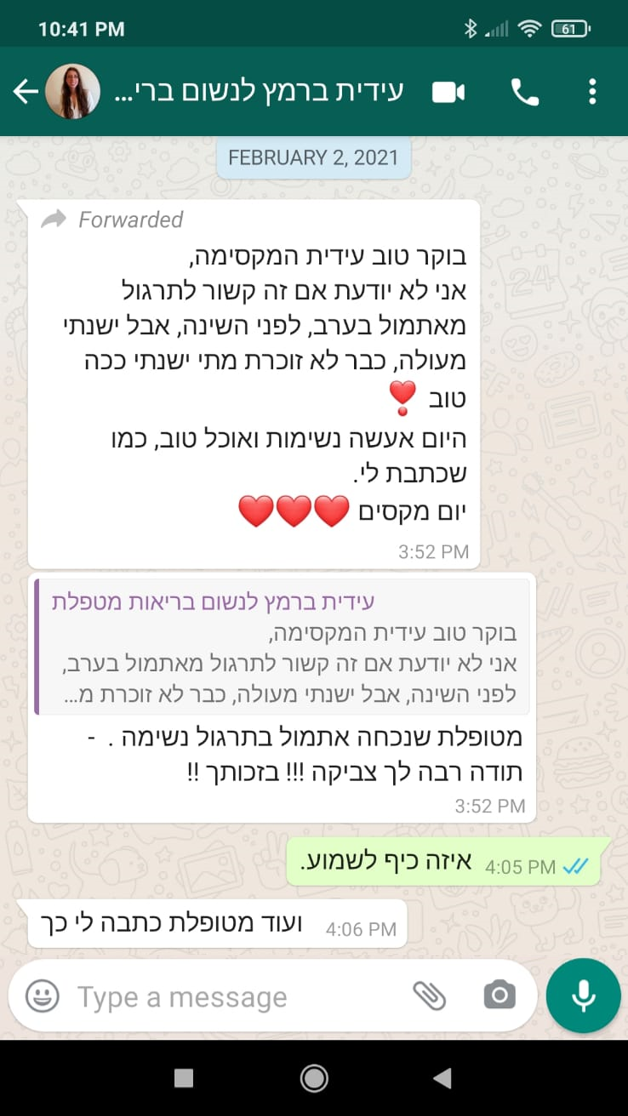Open the contact's profile photo
Image resolution: width=628 pixels, height=1116 pixels.
(72, 92)
